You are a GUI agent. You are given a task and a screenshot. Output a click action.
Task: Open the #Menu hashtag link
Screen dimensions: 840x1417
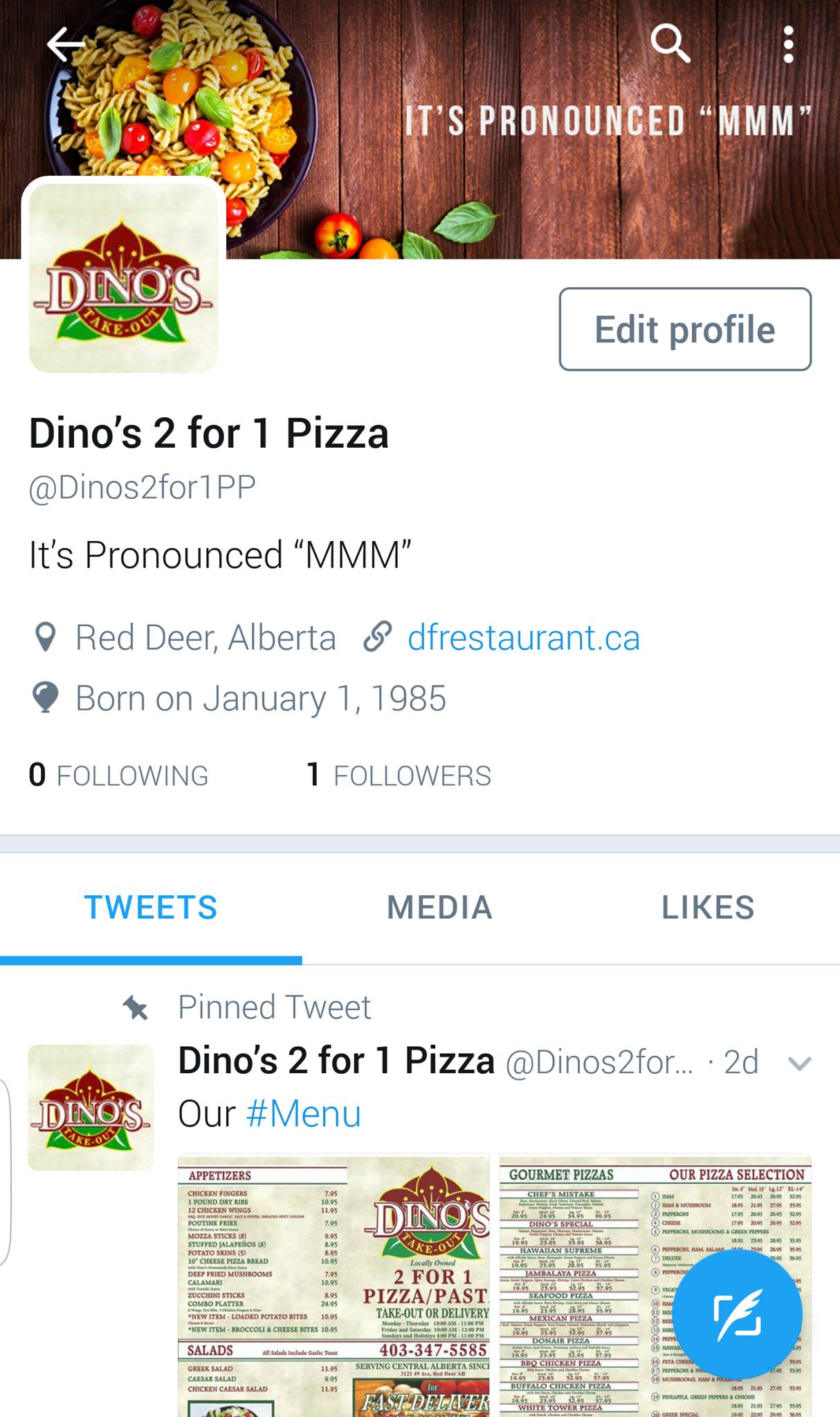tap(303, 1114)
